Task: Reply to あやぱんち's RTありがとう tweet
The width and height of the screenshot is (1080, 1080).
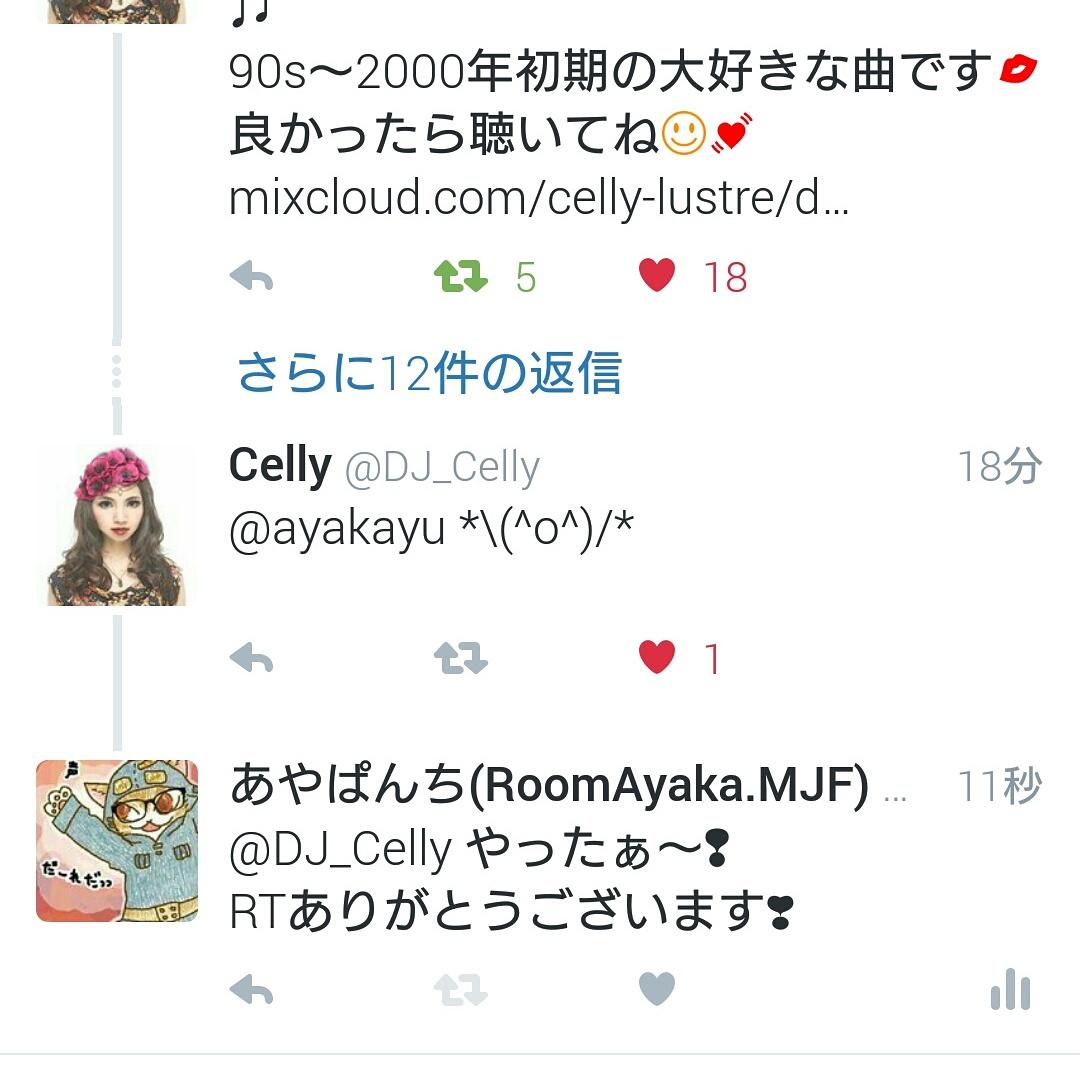Action: (251, 990)
